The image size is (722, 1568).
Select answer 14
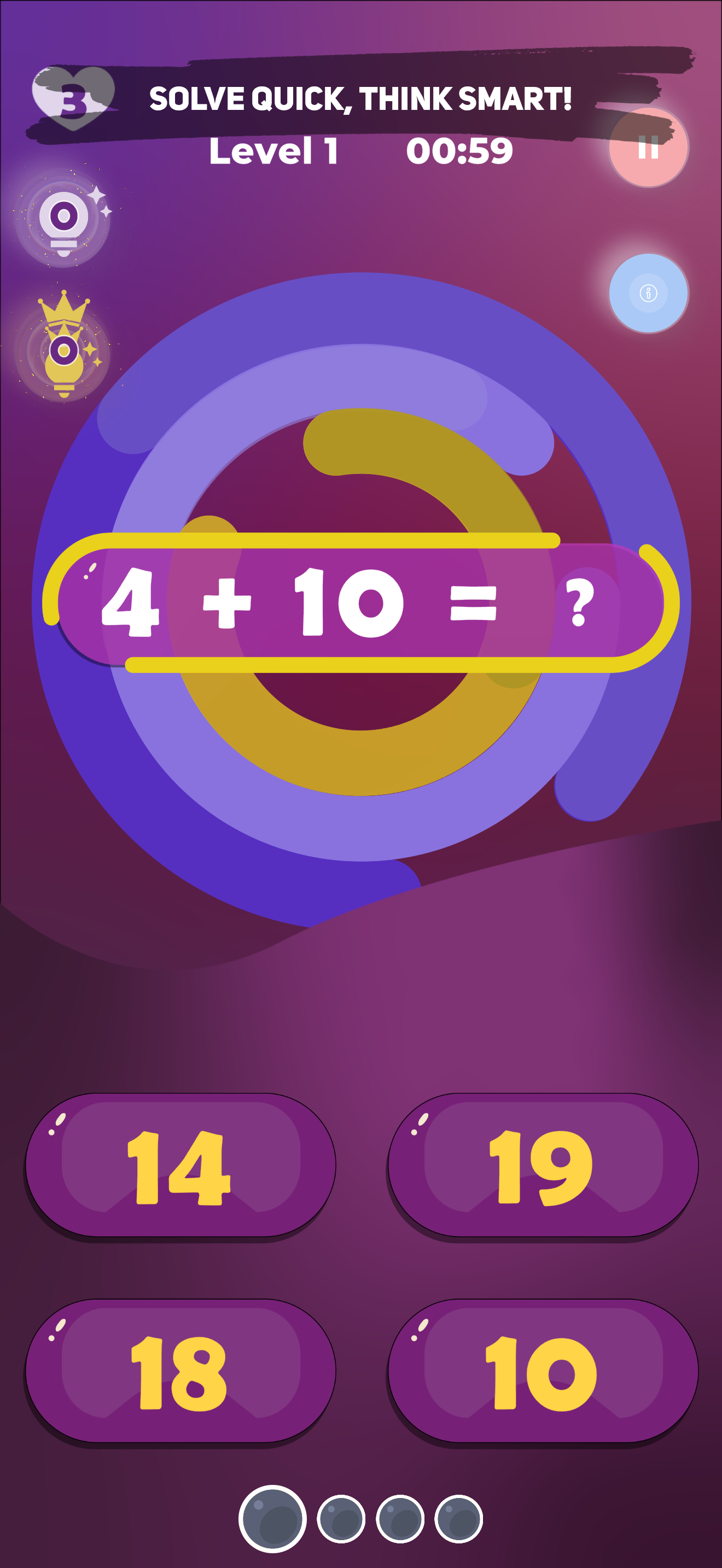coord(180,1166)
